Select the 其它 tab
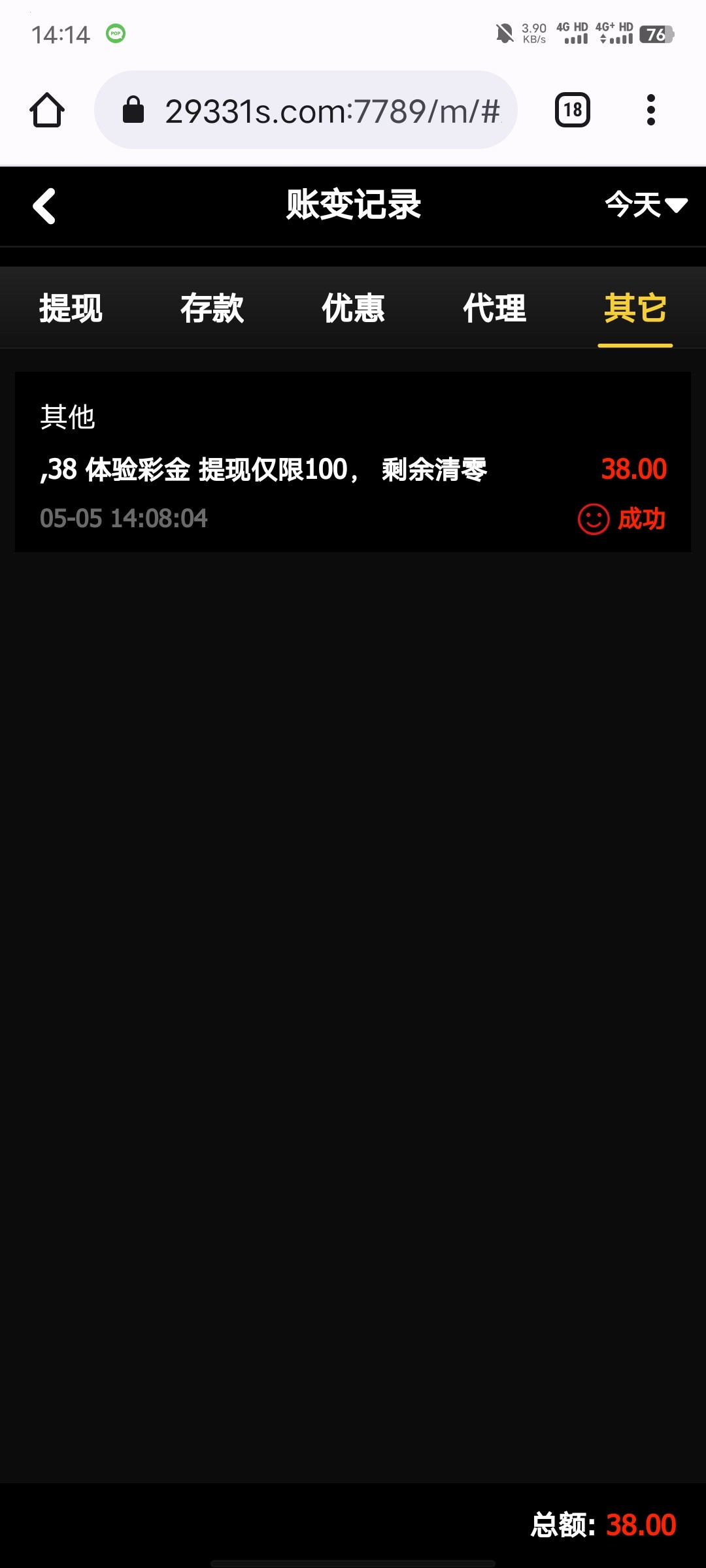This screenshot has width=706, height=1568. tap(635, 308)
